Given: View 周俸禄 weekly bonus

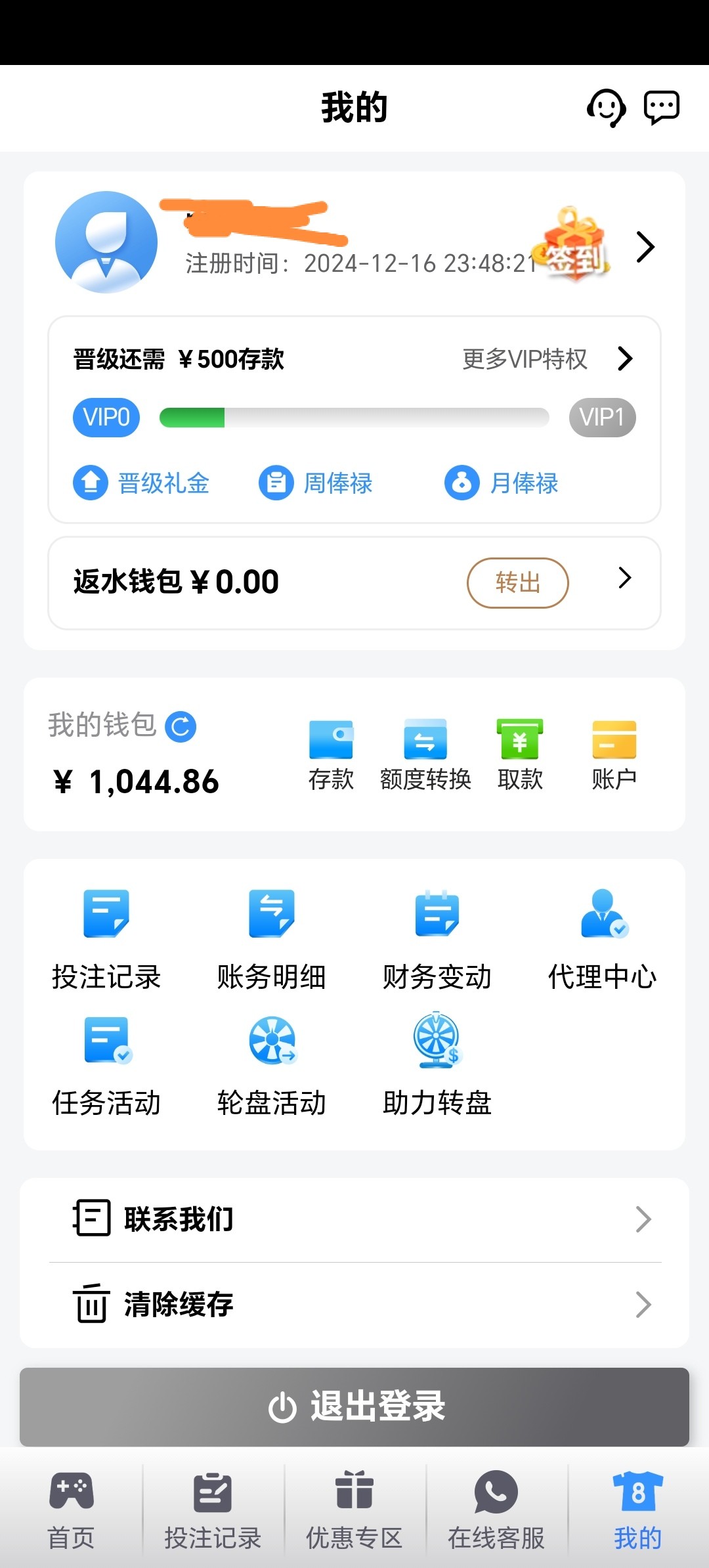Looking at the screenshot, I should (316, 483).
